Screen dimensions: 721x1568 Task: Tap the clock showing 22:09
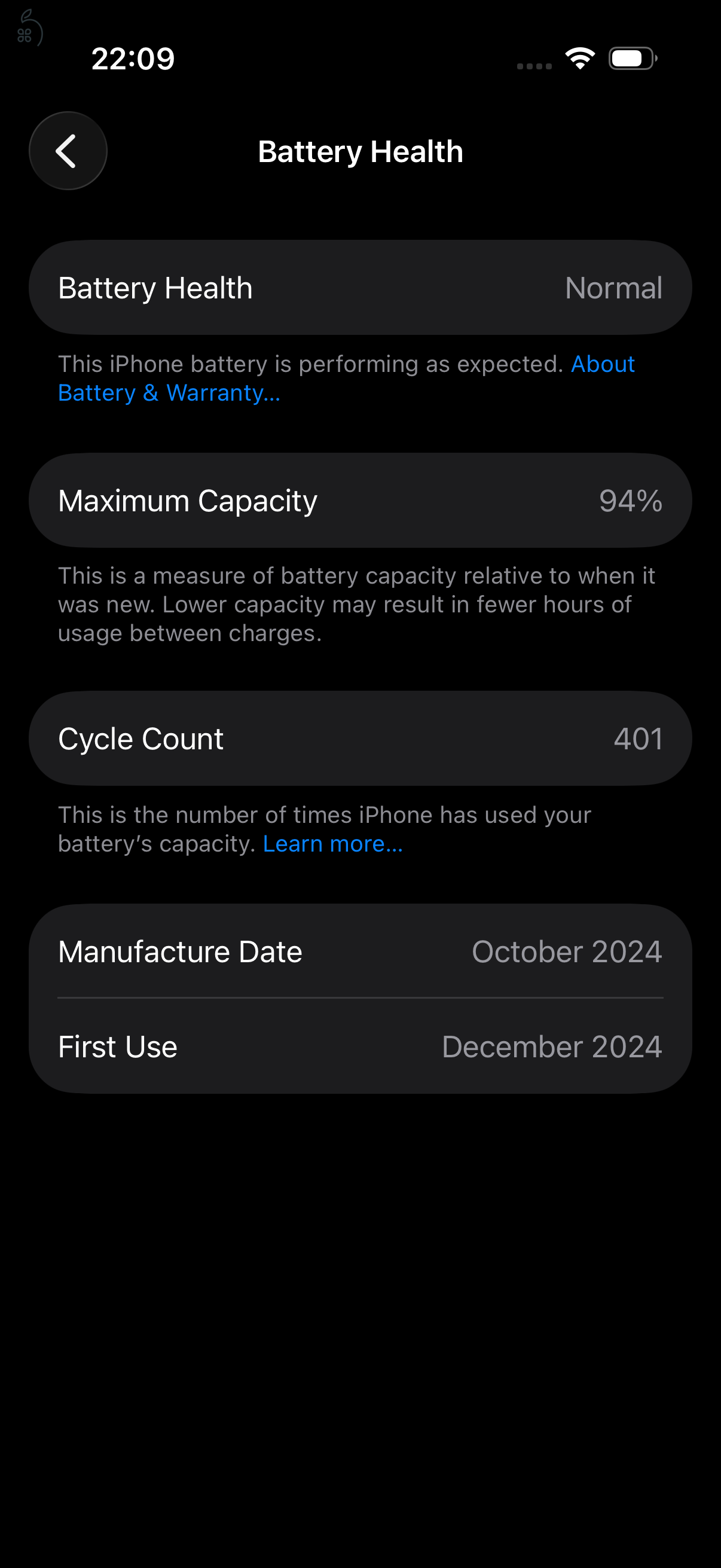[133, 59]
